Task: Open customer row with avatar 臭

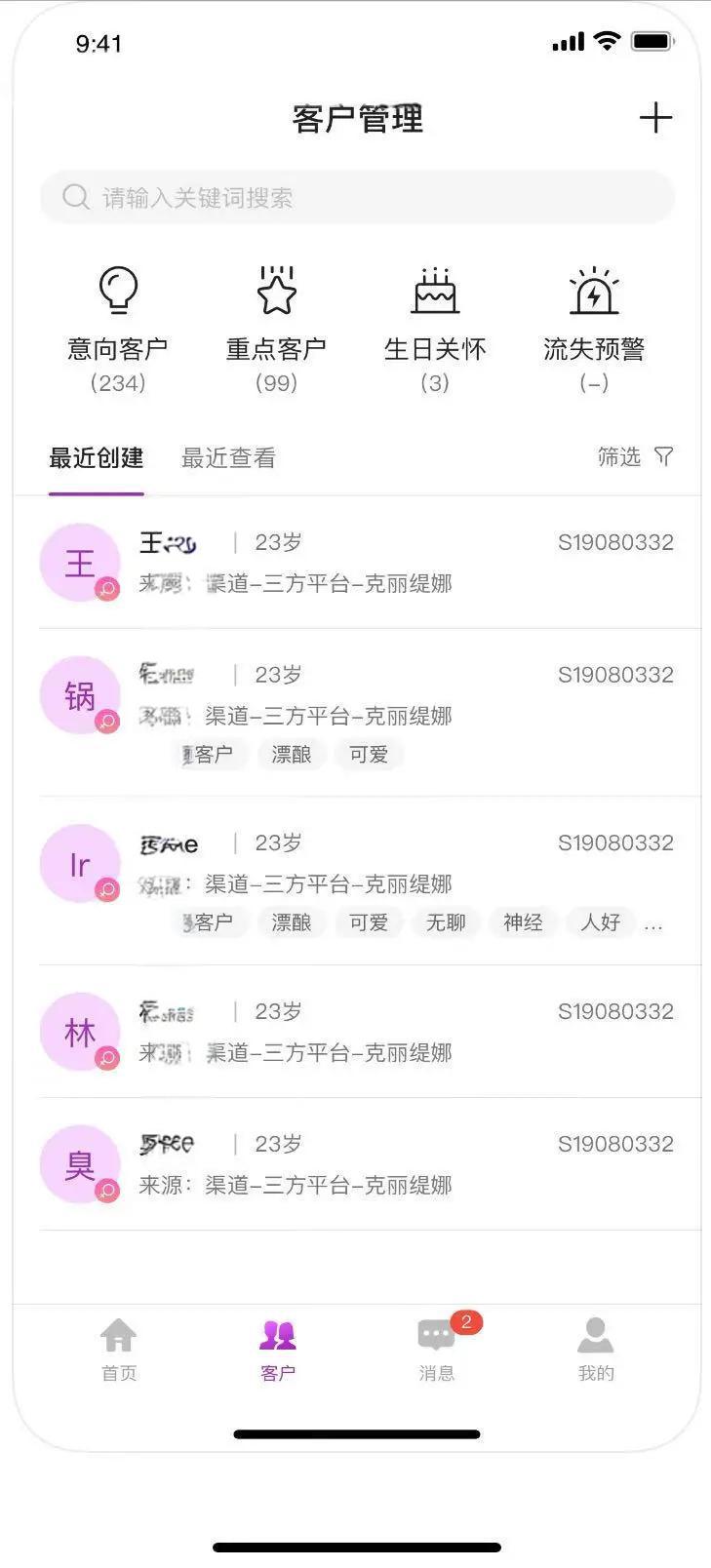Action: click(357, 1164)
